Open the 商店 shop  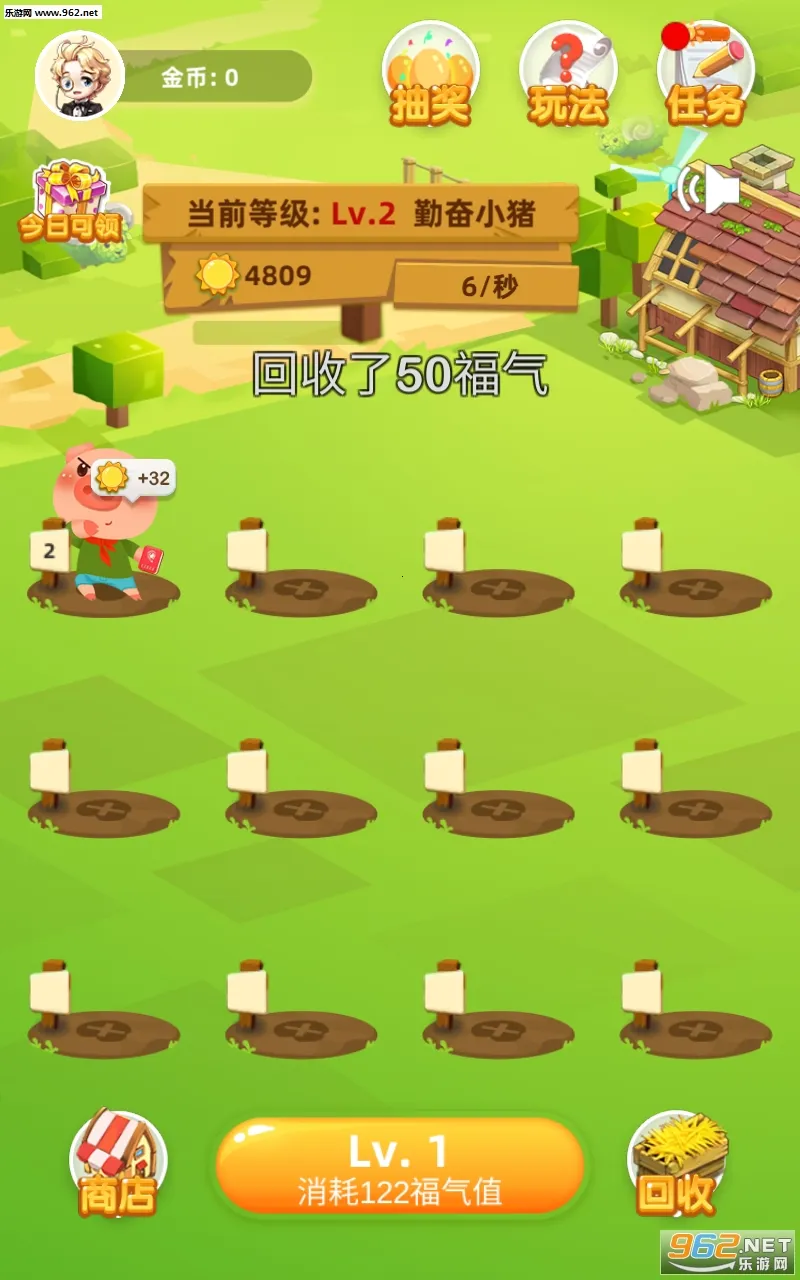(x=118, y=1165)
